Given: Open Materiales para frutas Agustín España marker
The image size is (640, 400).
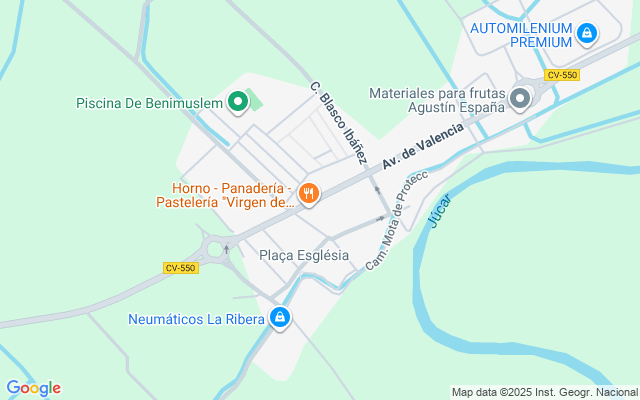Looking at the screenshot, I should click(519, 98).
